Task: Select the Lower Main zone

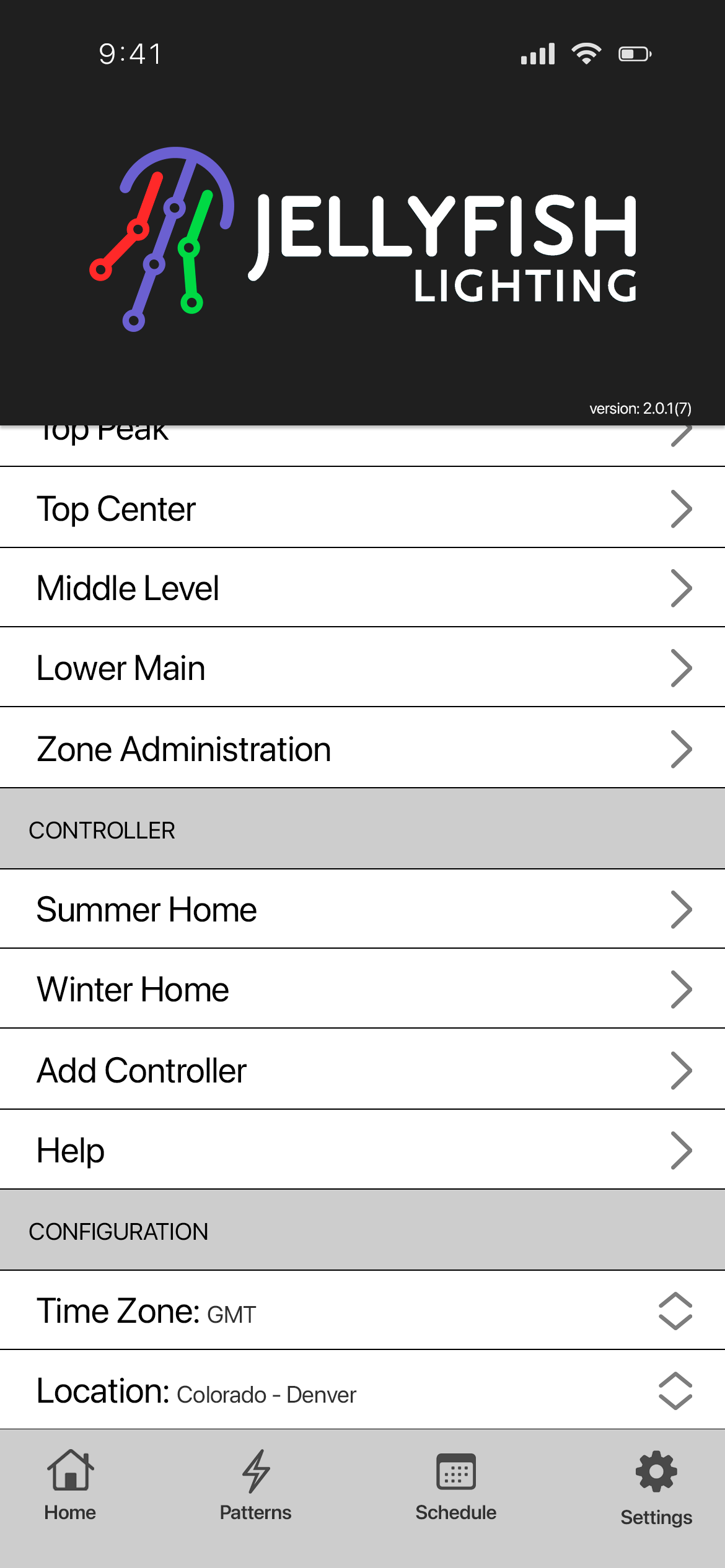Action: click(x=362, y=668)
